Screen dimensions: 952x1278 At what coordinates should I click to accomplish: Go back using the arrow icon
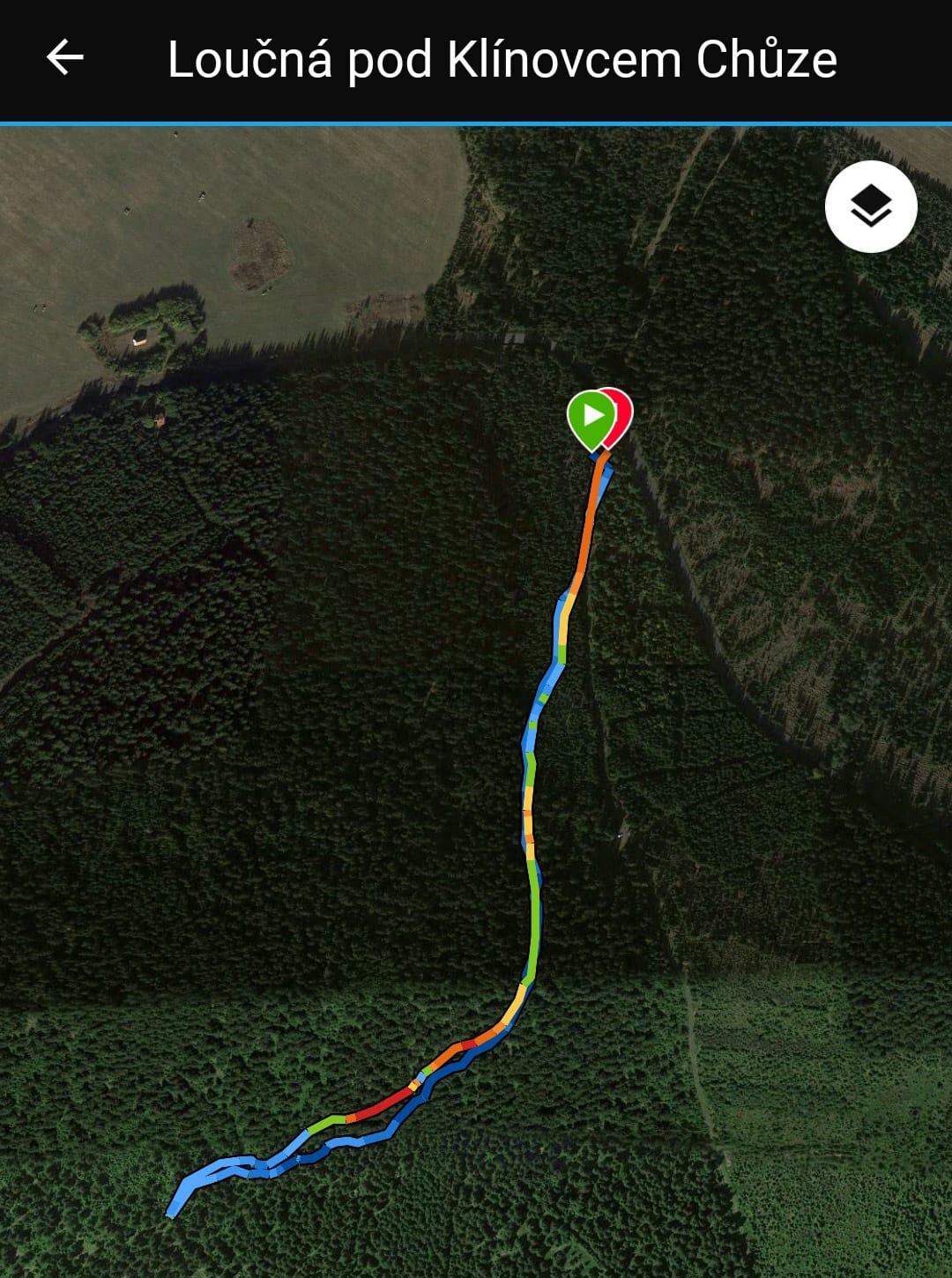coord(65,58)
